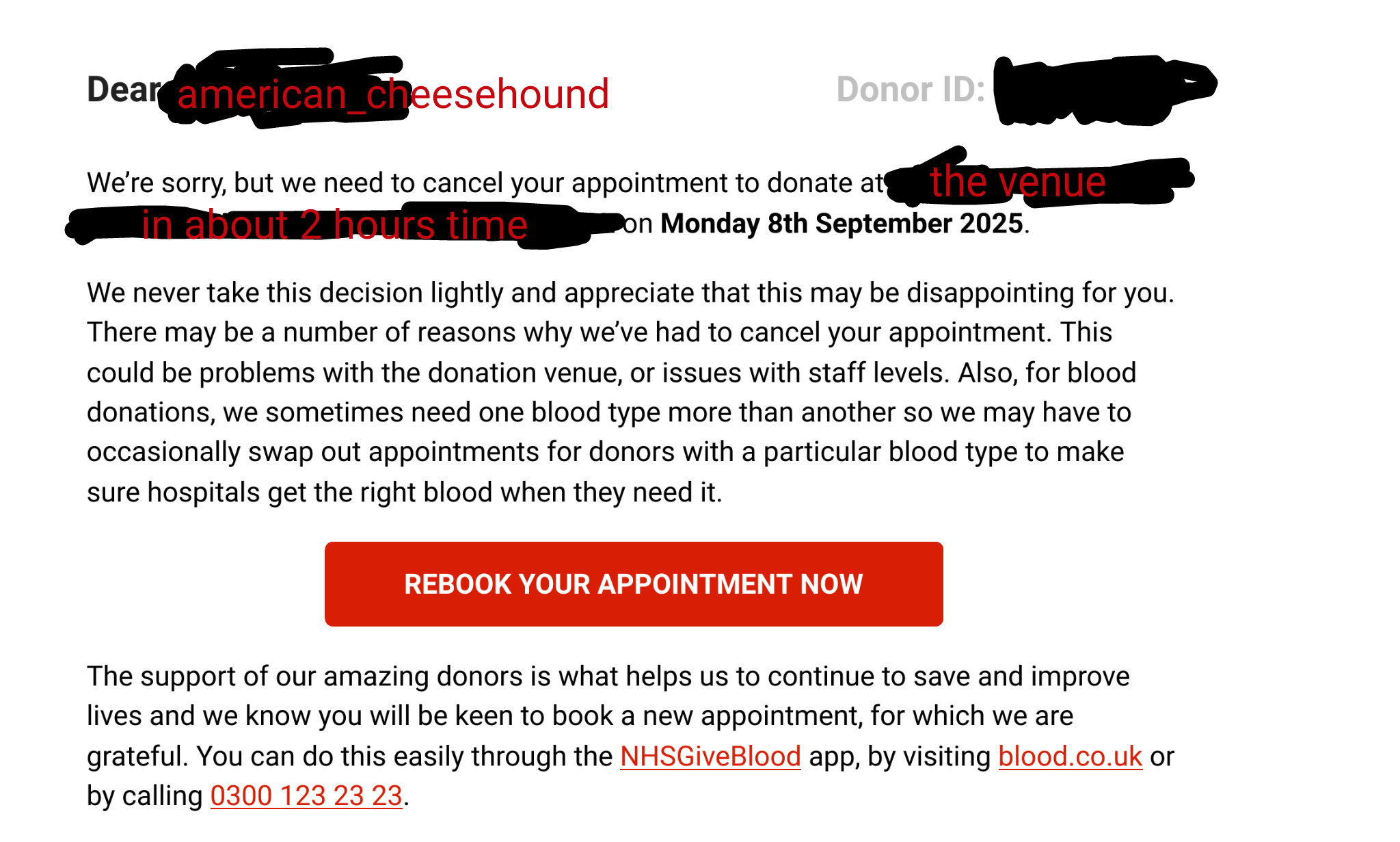Viewport: 1400px width, 842px height.
Task: Call the 0300 123 23 23 number
Action: tap(306, 796)
